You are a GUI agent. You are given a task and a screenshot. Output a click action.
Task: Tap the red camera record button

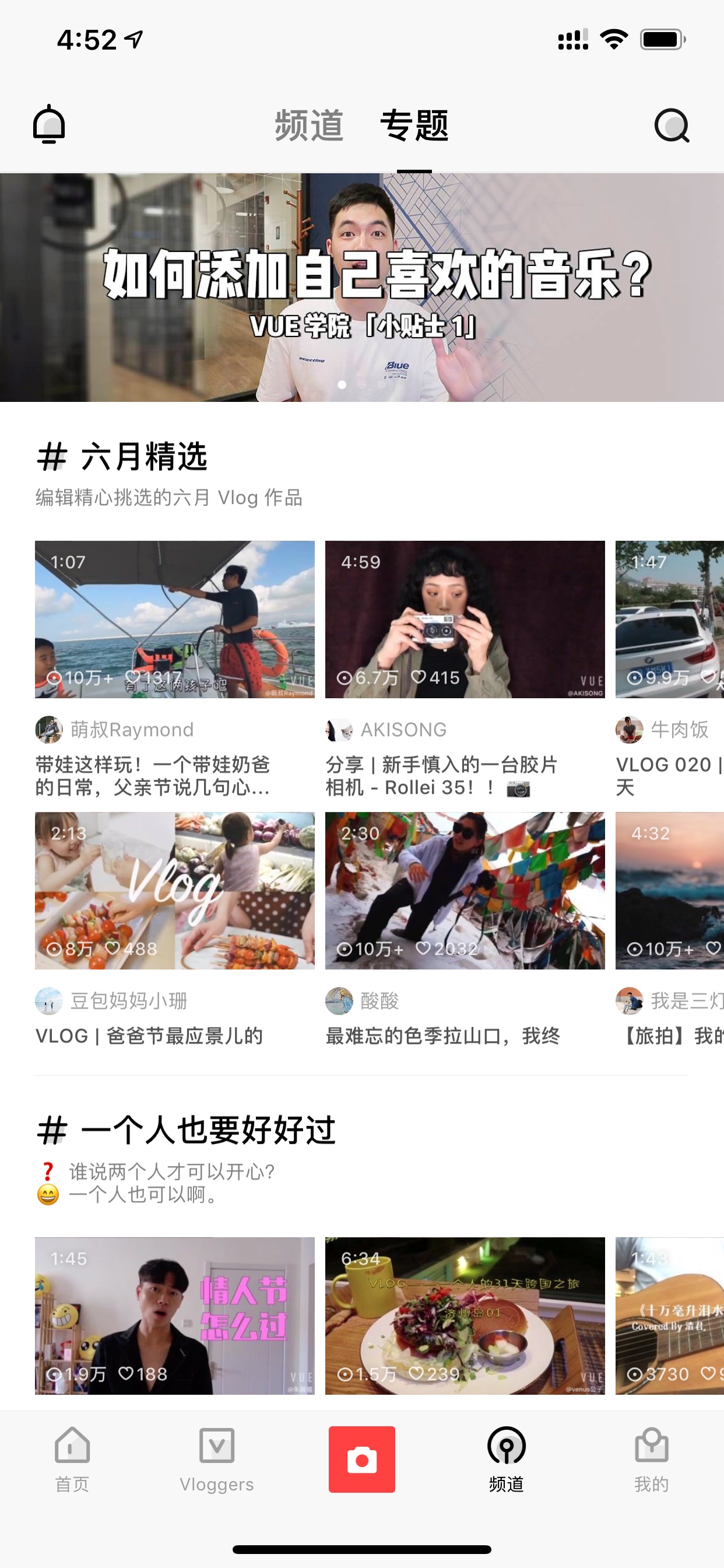tap(362, 1459)
